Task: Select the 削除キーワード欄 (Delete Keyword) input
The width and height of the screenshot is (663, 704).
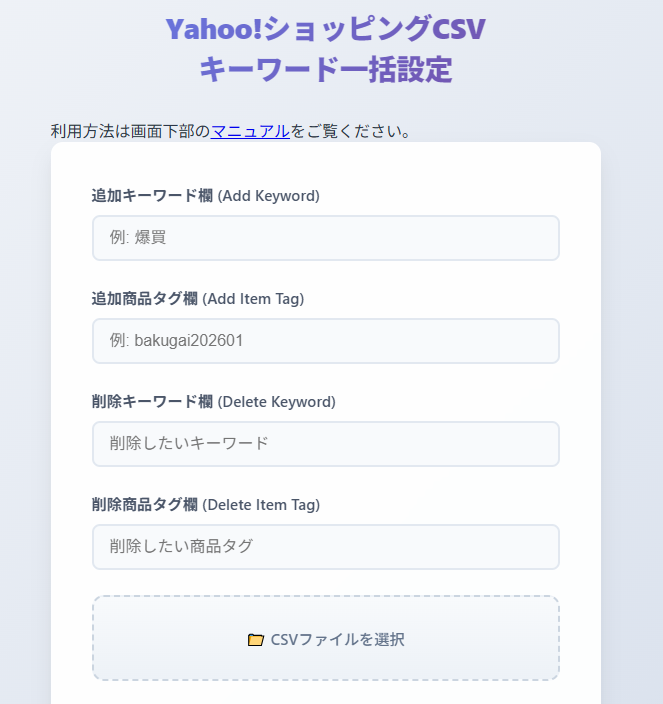Action: [x=325, y=444]
